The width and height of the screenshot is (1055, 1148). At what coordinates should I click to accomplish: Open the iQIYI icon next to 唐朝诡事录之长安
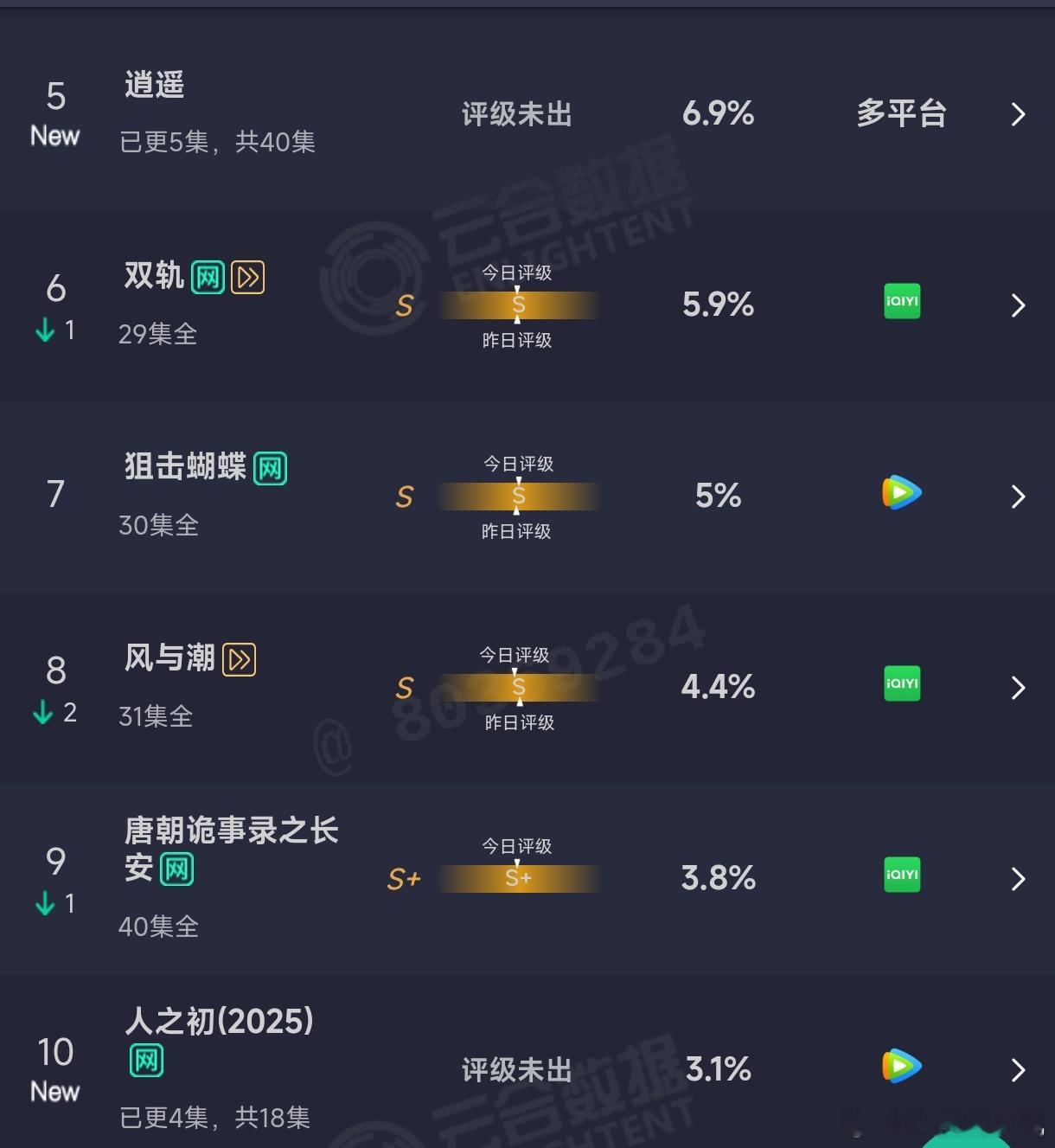[901, 875]
